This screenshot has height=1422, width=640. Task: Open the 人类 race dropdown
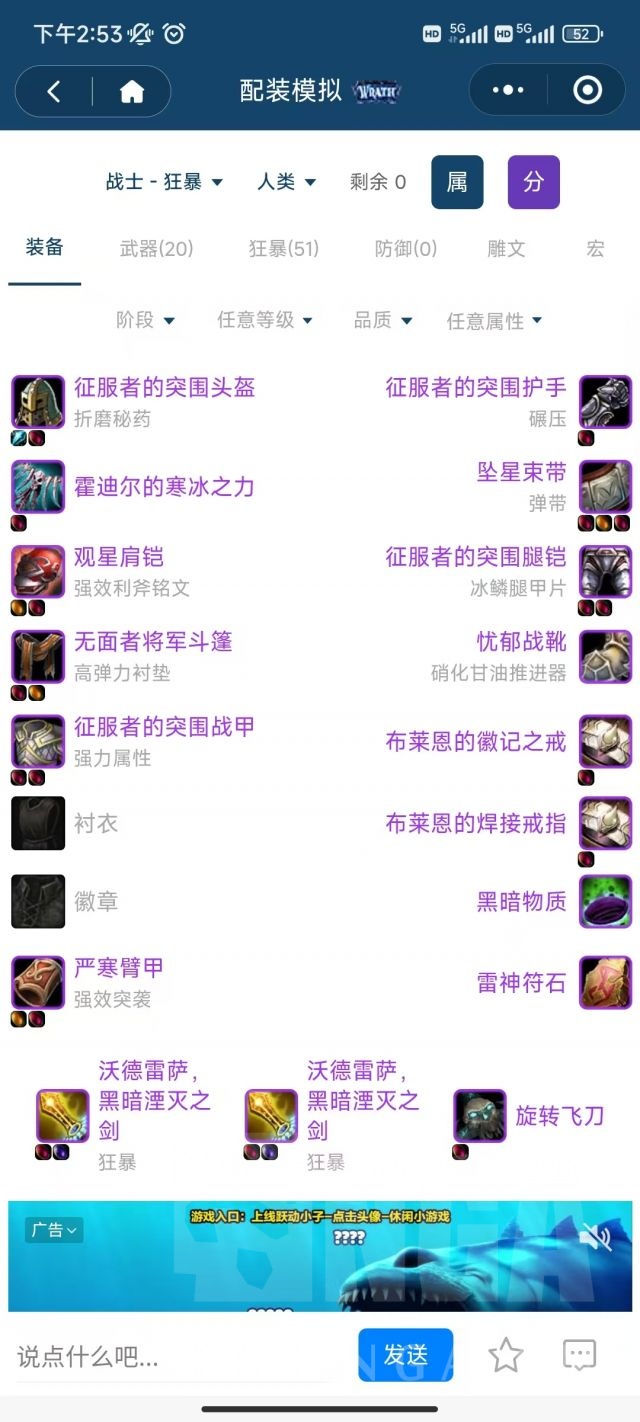(286, 182)
